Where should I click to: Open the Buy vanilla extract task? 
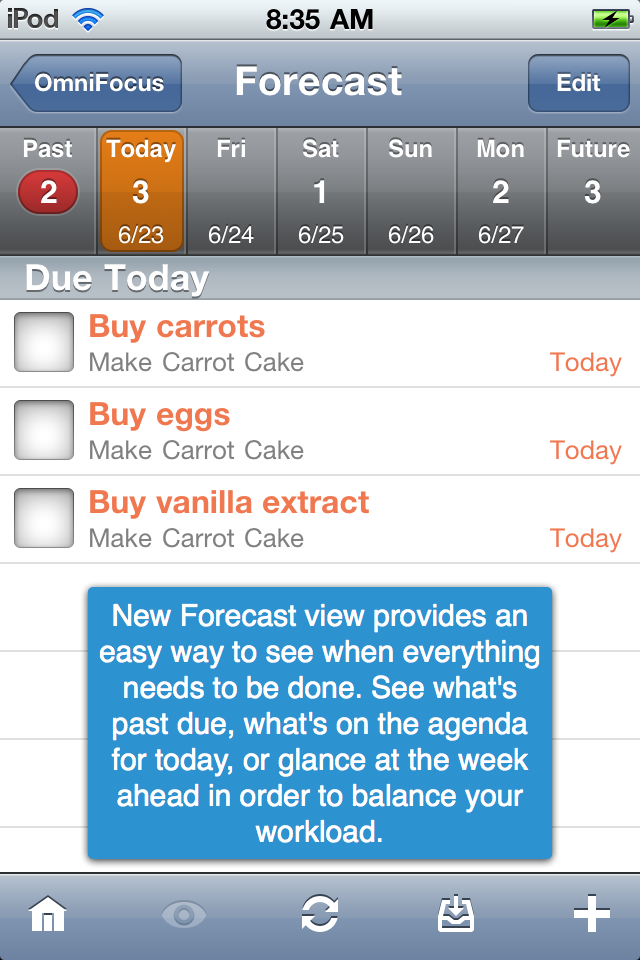click(x=300, y=519)
